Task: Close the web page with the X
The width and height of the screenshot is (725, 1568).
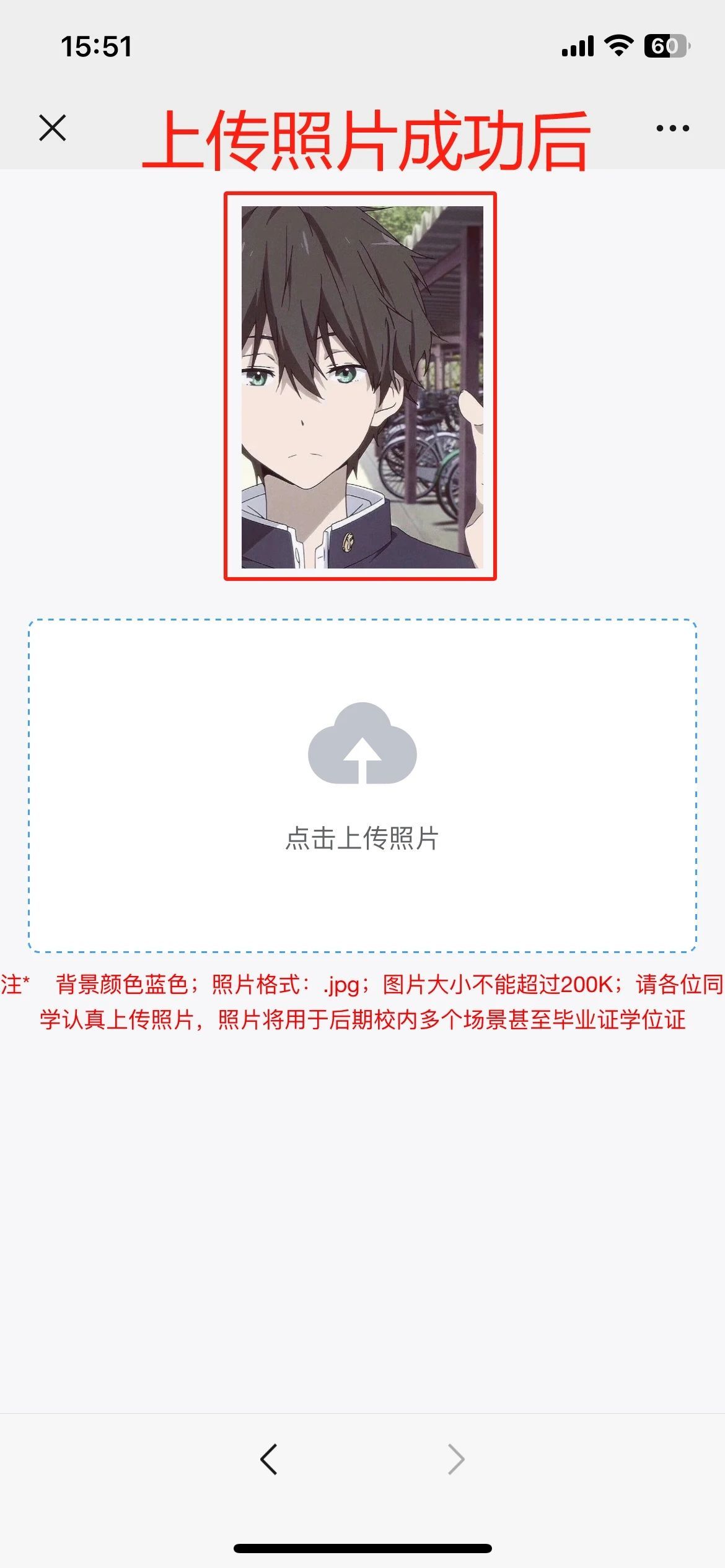Action: [52, 128]
